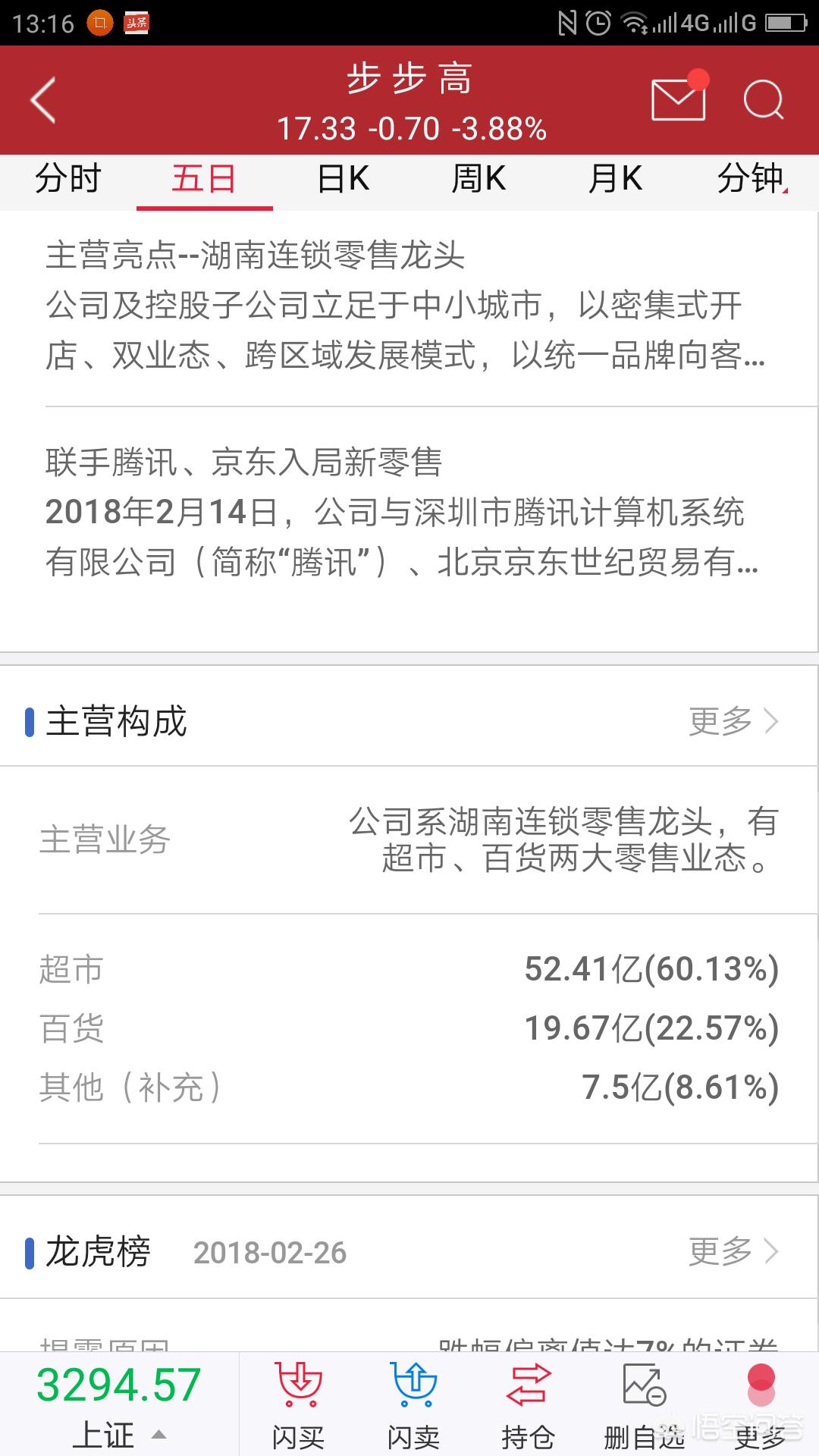Expand the 上证 index switcher
This screenshot has width=819, height=1456.
119,1406
